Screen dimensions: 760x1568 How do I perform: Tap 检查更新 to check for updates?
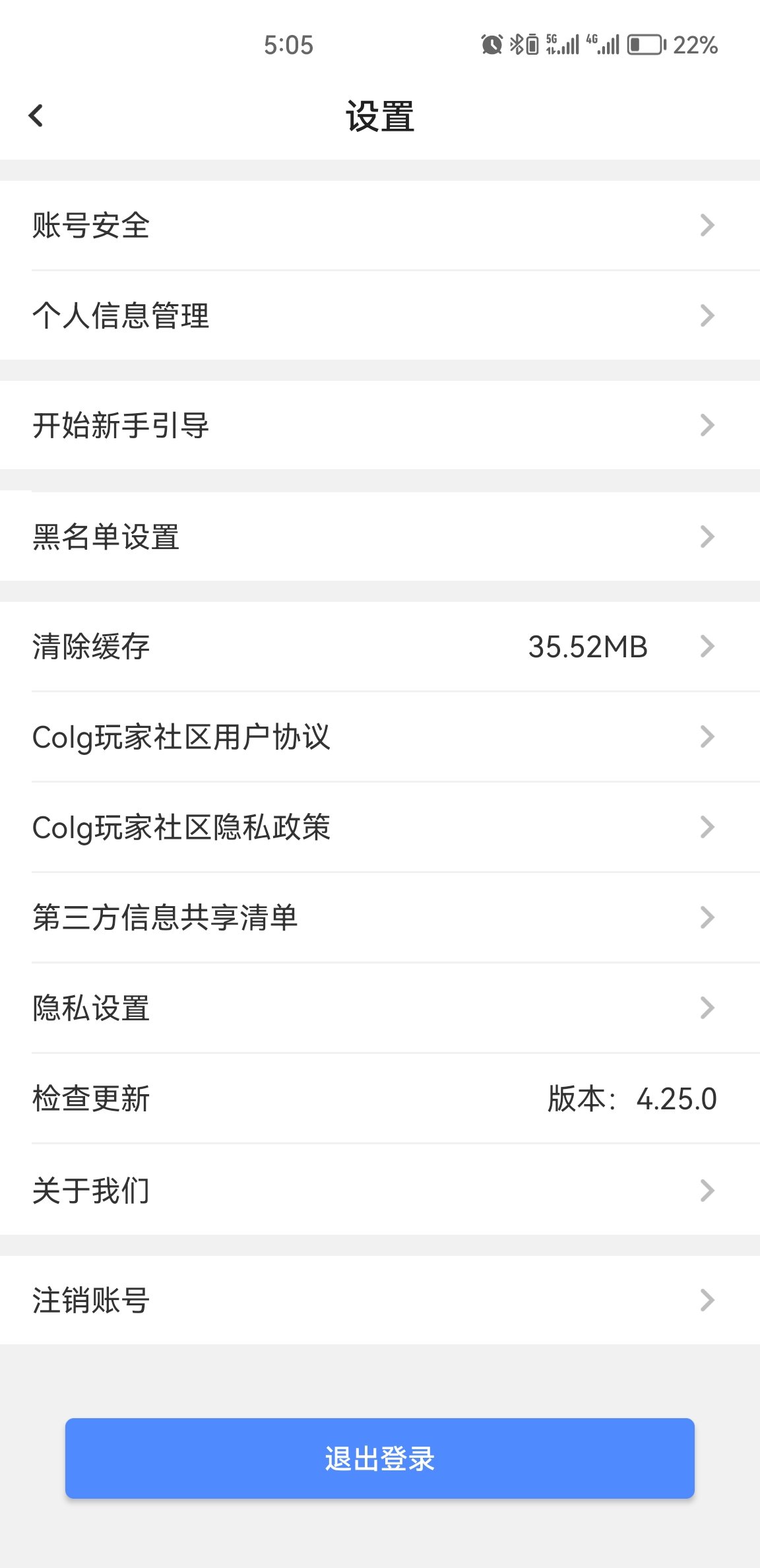coord(379,1099)
